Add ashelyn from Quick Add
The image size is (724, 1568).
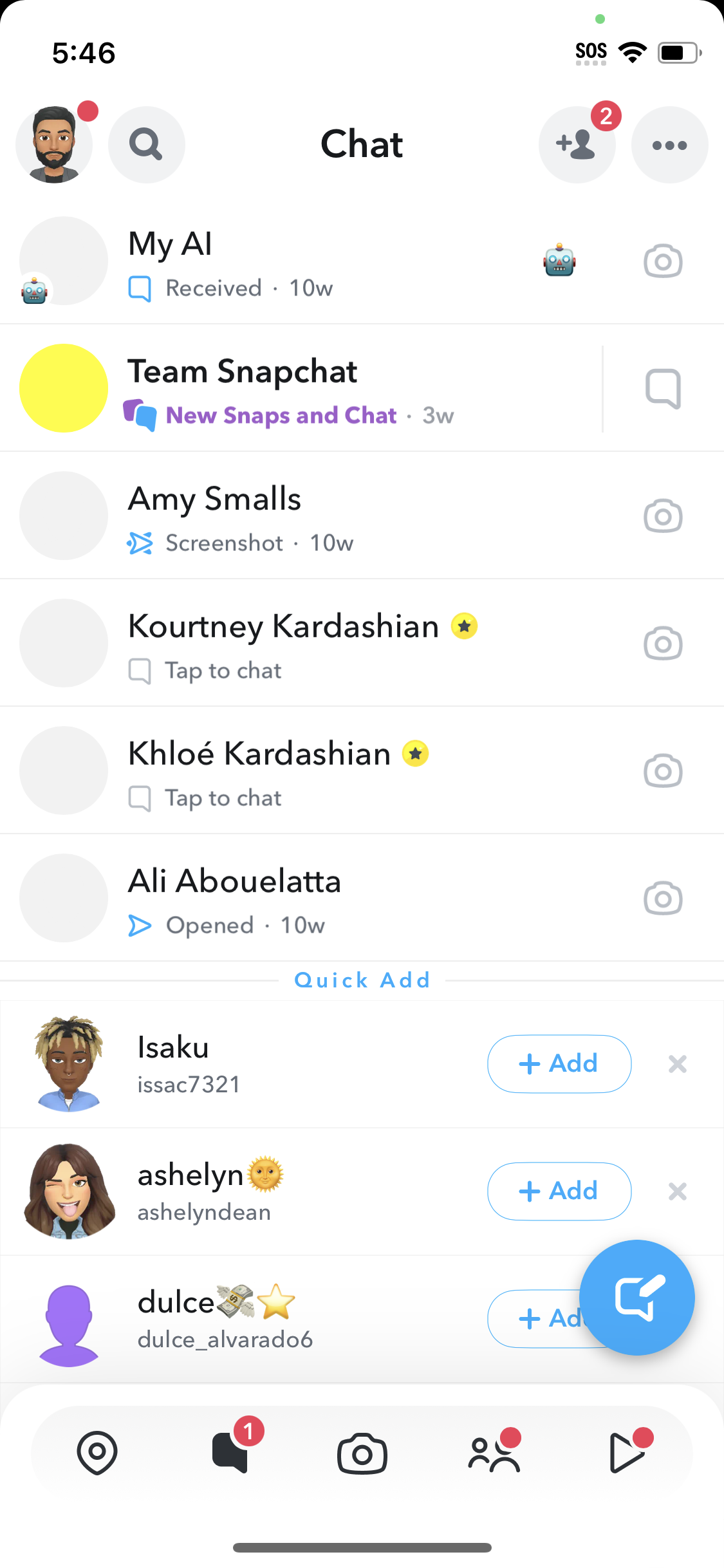[x=559, y=1191]
